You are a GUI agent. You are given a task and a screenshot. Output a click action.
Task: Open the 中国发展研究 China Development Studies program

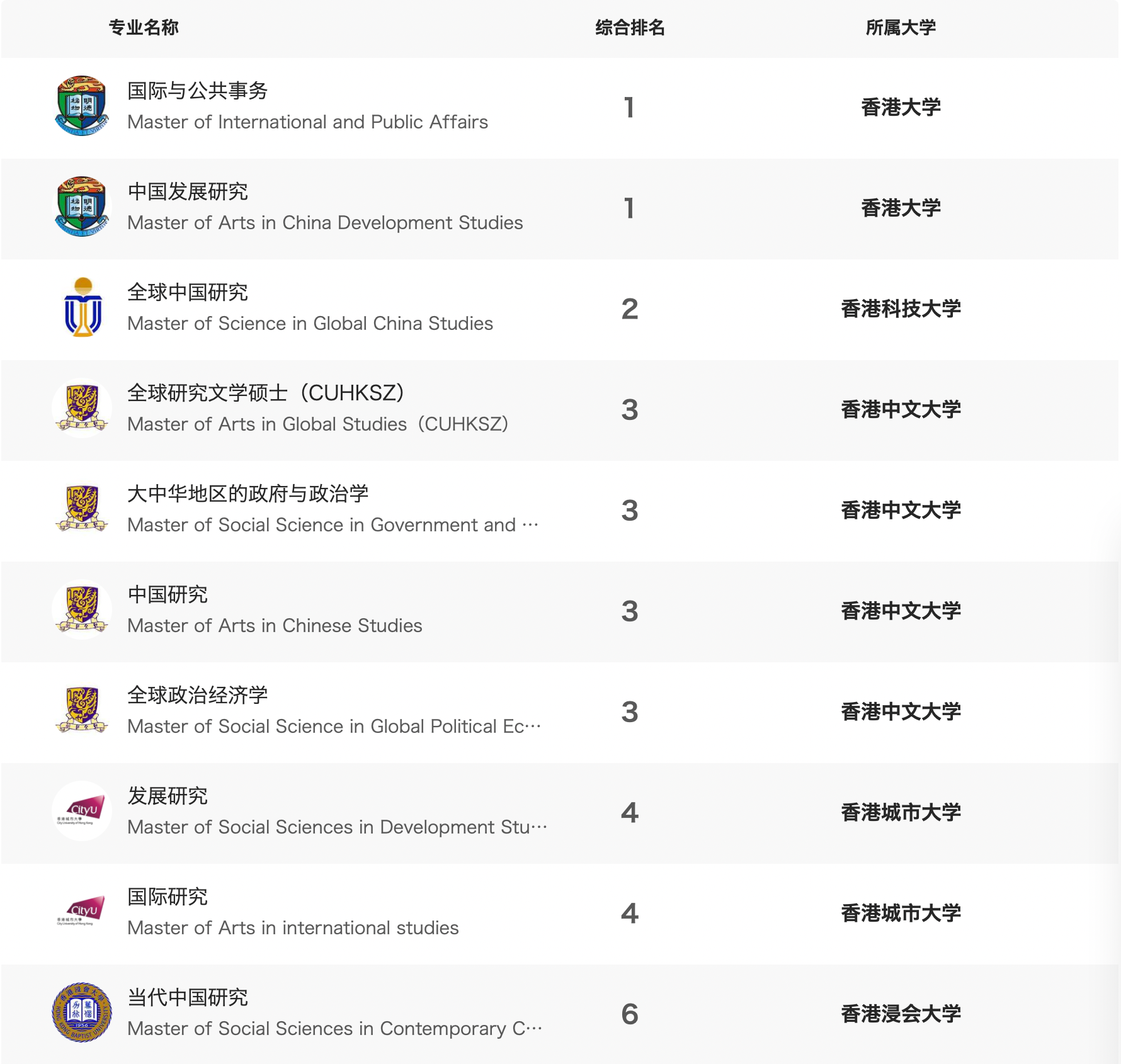(x=324, y=208)
